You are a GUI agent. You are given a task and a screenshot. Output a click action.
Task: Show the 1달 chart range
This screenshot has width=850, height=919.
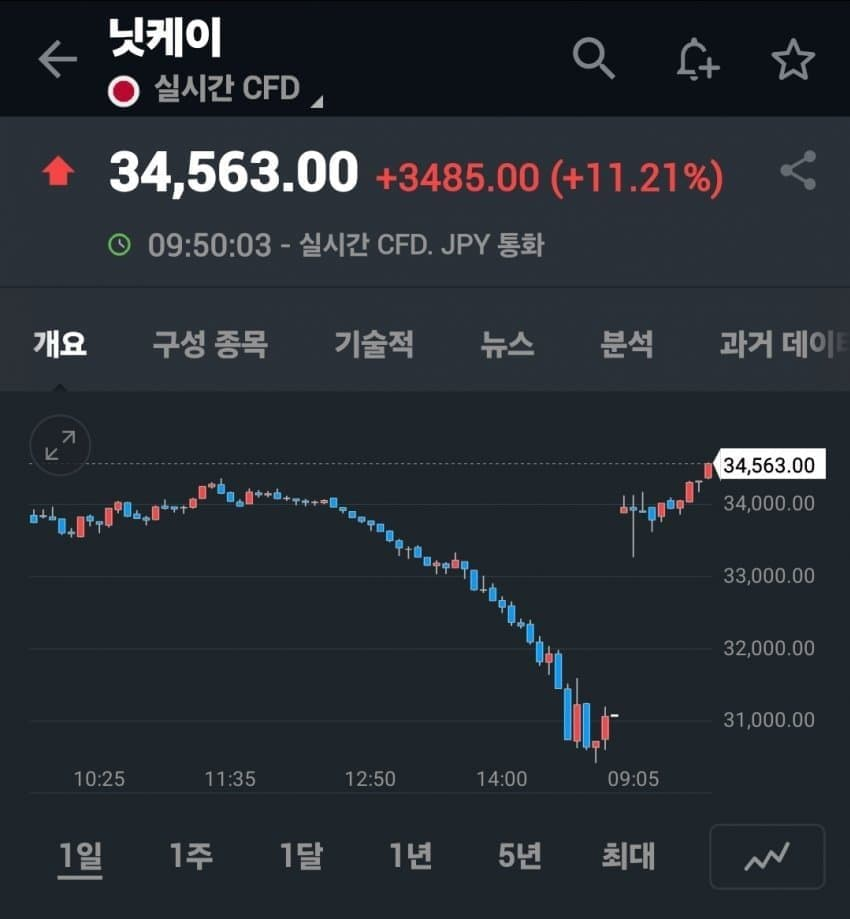tap(301, 856)
